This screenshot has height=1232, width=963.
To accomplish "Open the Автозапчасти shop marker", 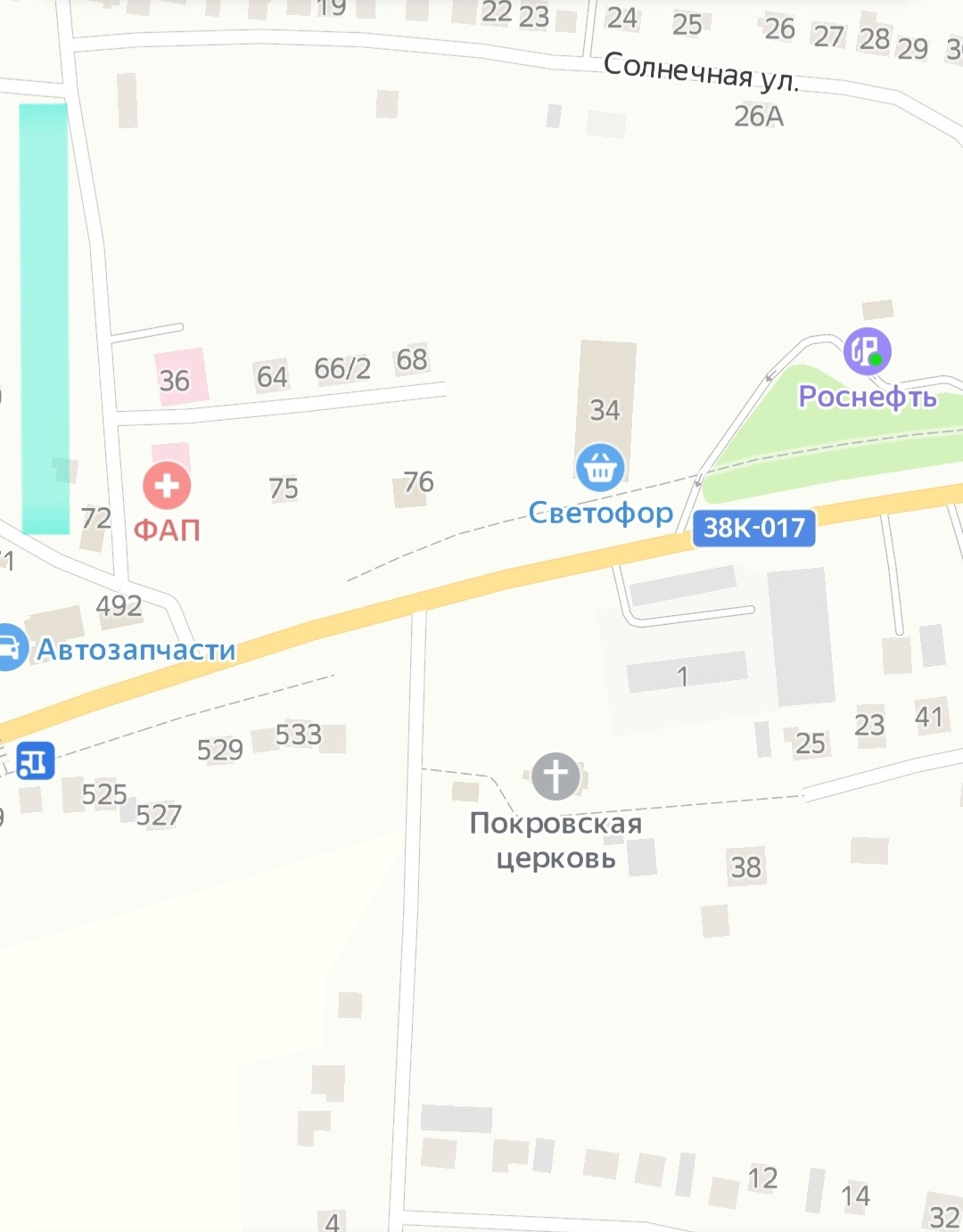I will [9, 648].
